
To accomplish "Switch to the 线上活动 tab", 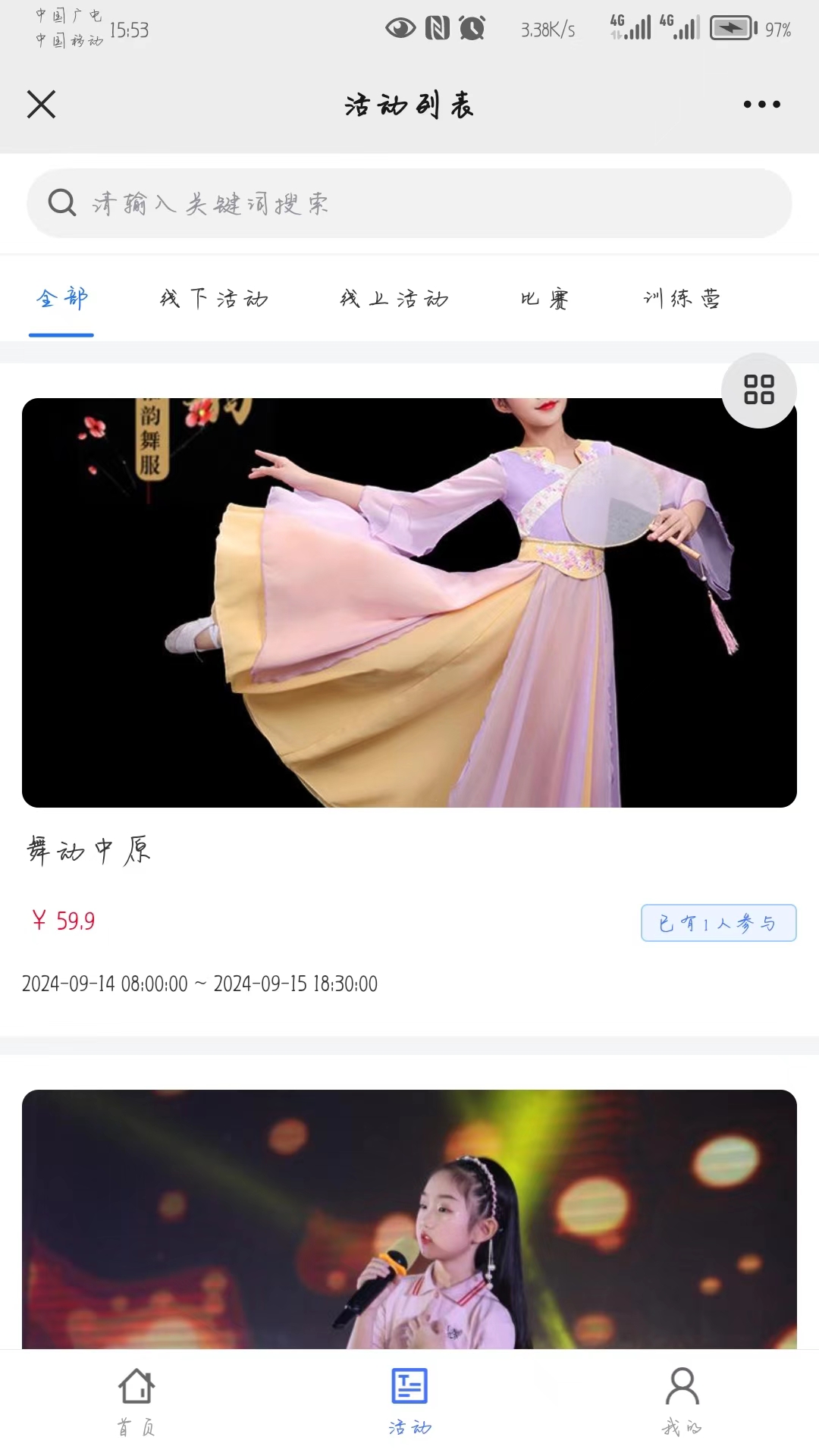I will [x=394, y=299].
